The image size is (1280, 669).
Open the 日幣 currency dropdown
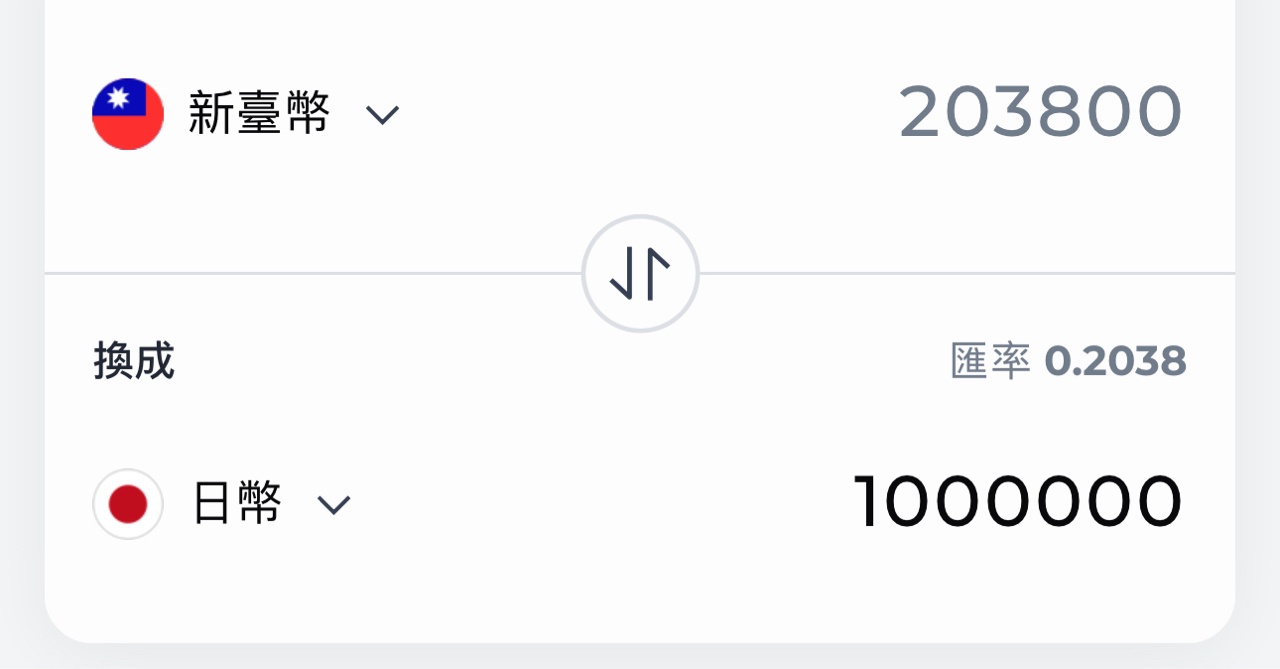(x=333, y=505)
